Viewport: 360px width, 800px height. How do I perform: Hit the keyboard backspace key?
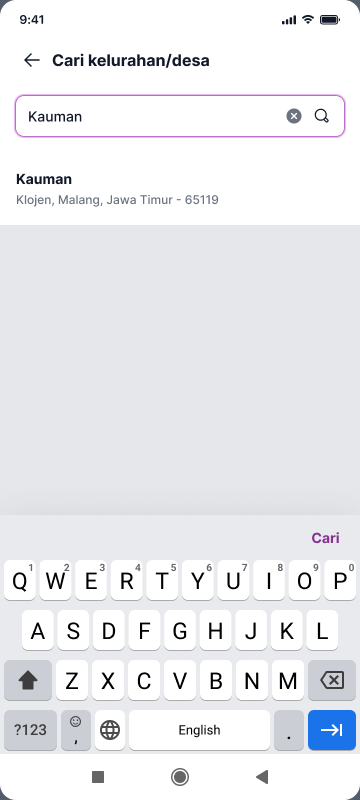(x=332, y=680)
